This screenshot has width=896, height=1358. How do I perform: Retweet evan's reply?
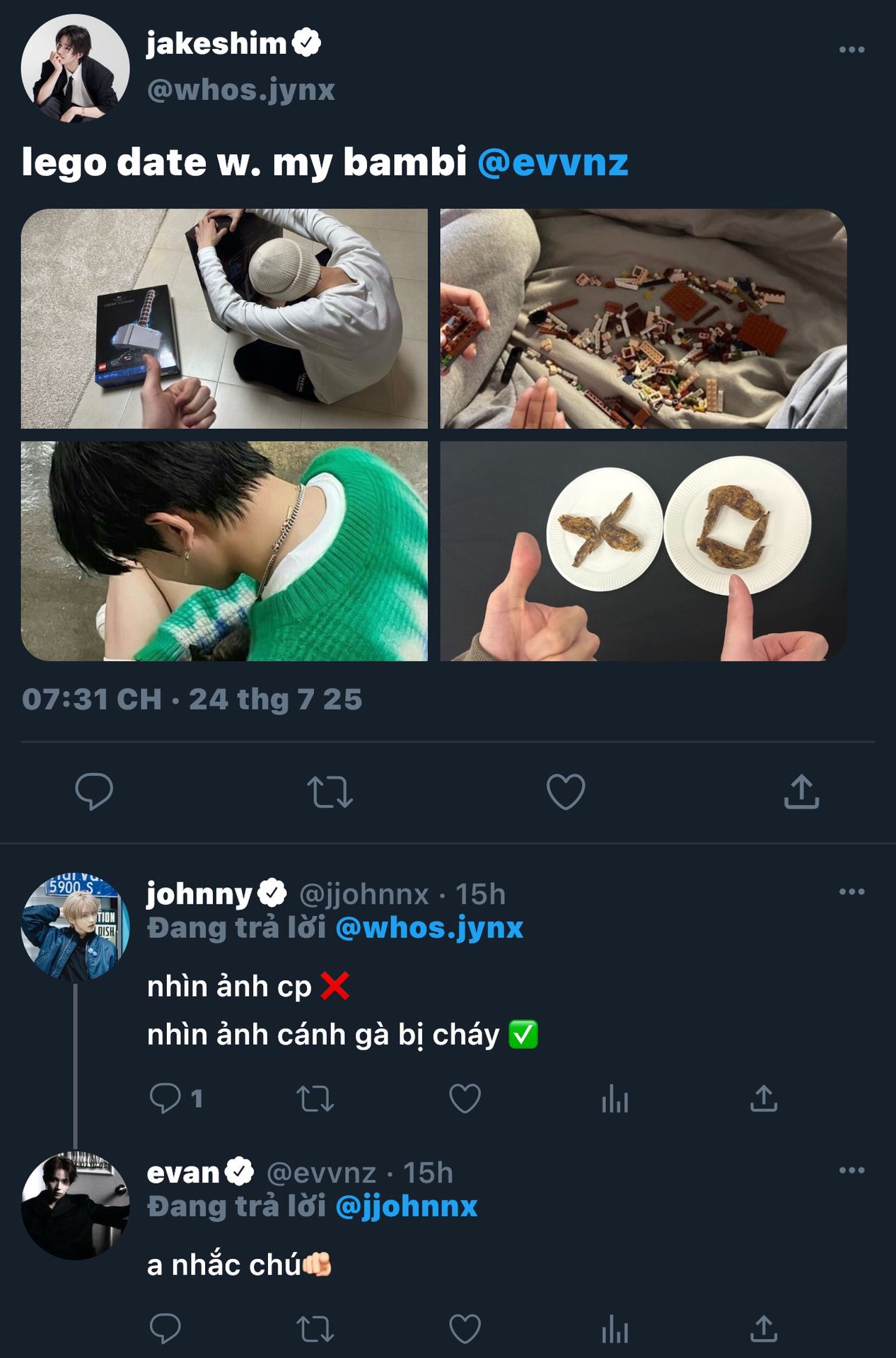click(315, 1329)
